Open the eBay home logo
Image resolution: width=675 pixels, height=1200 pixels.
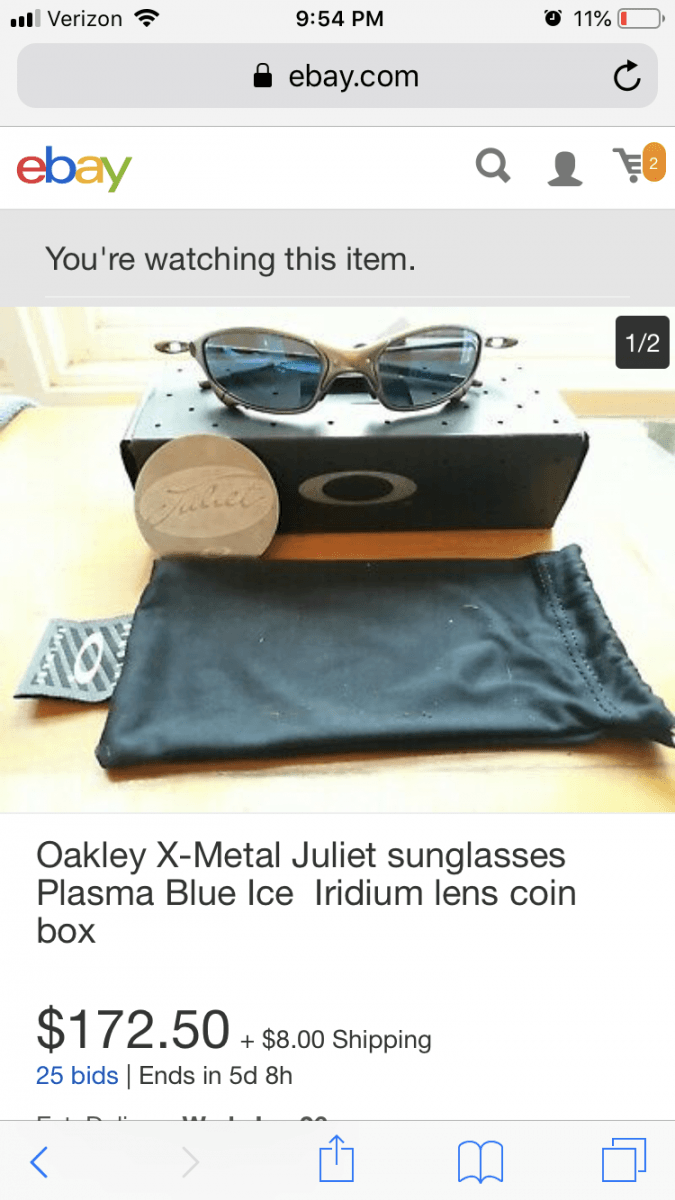[x=74, y=169]
